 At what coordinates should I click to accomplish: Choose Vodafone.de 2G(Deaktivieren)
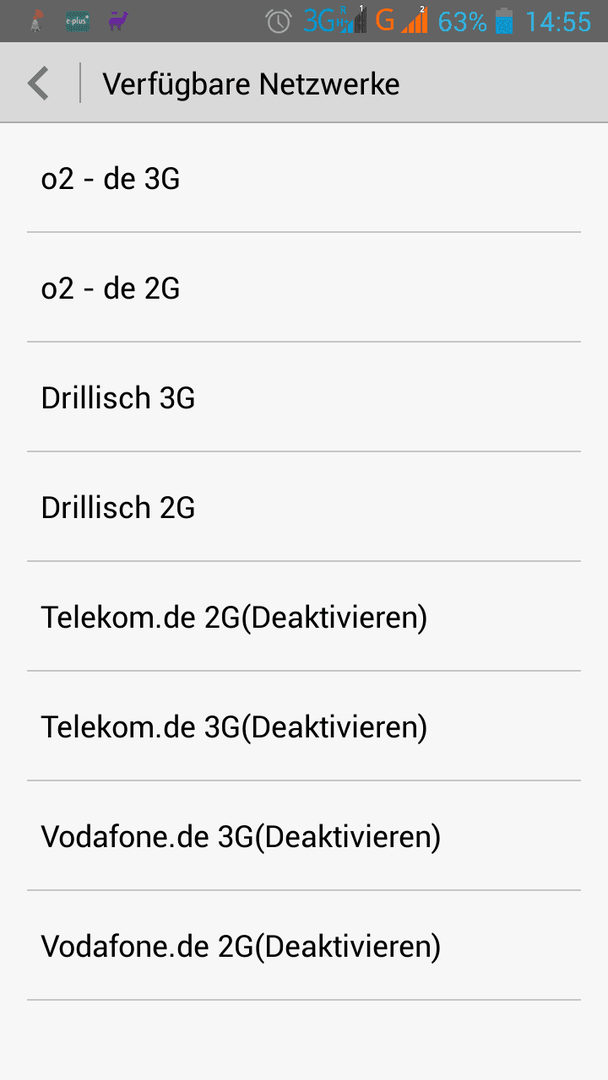coord(304,945)
